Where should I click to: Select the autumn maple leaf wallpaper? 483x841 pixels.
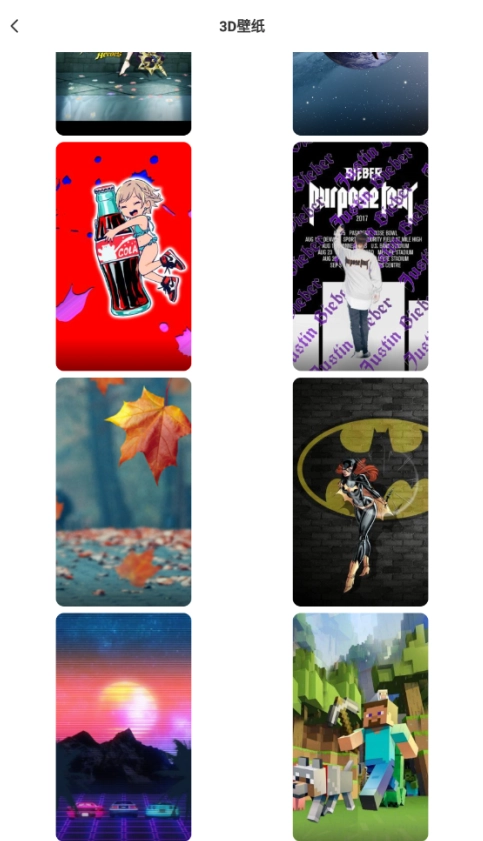coord(123,492)
